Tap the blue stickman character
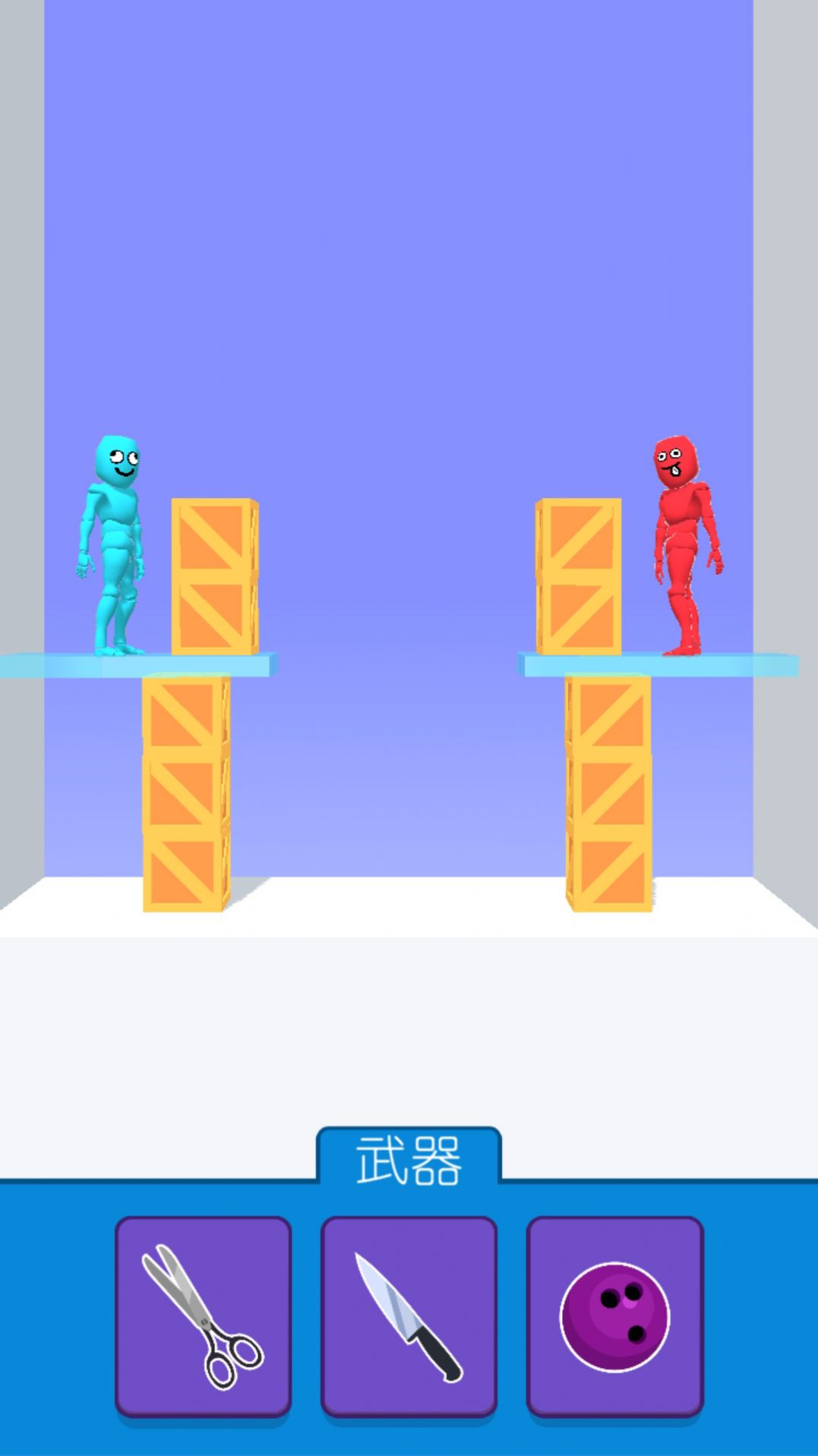 point(112,547)
